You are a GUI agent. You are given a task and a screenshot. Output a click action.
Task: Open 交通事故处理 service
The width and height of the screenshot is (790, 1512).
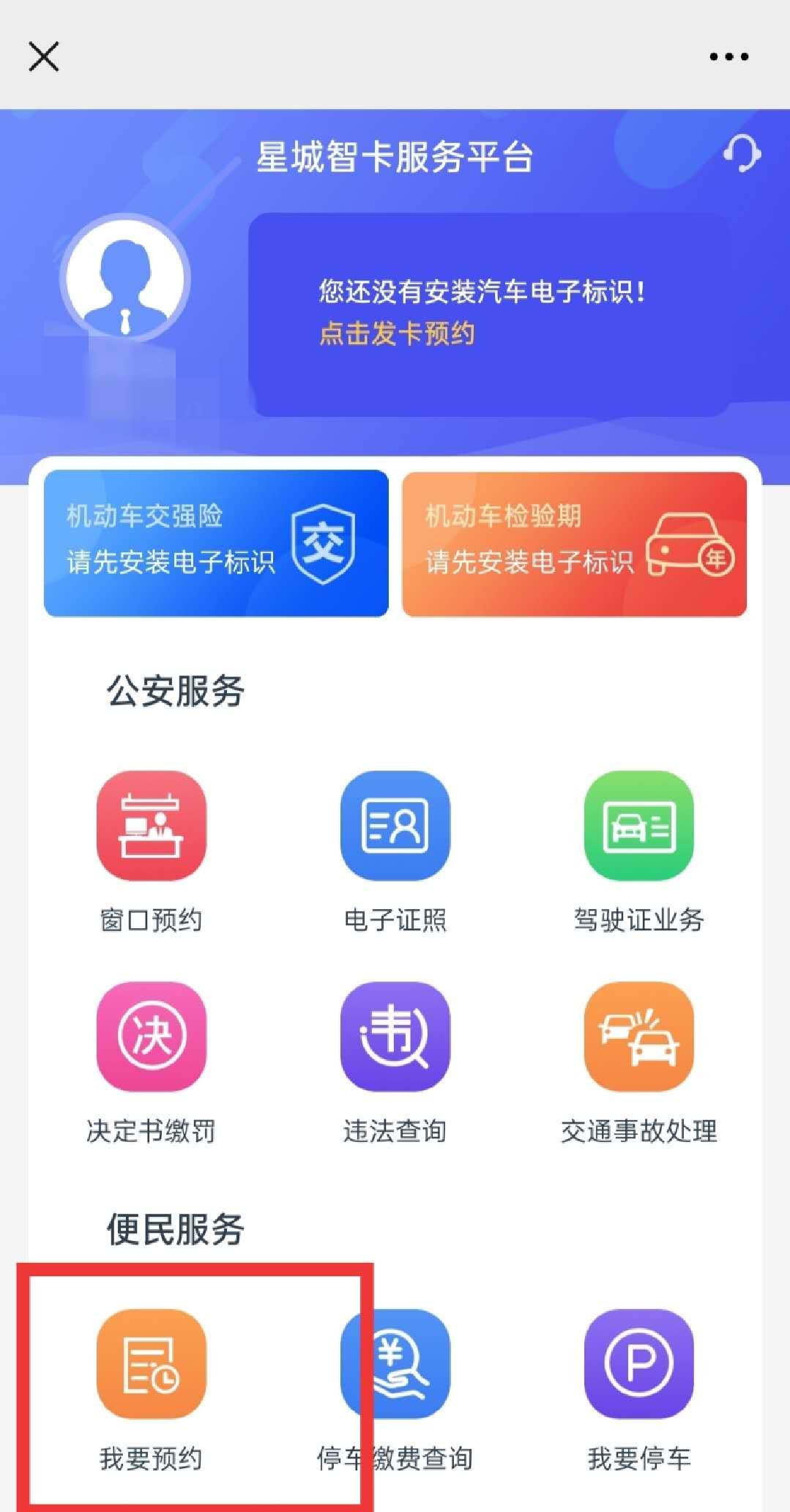638,1037
